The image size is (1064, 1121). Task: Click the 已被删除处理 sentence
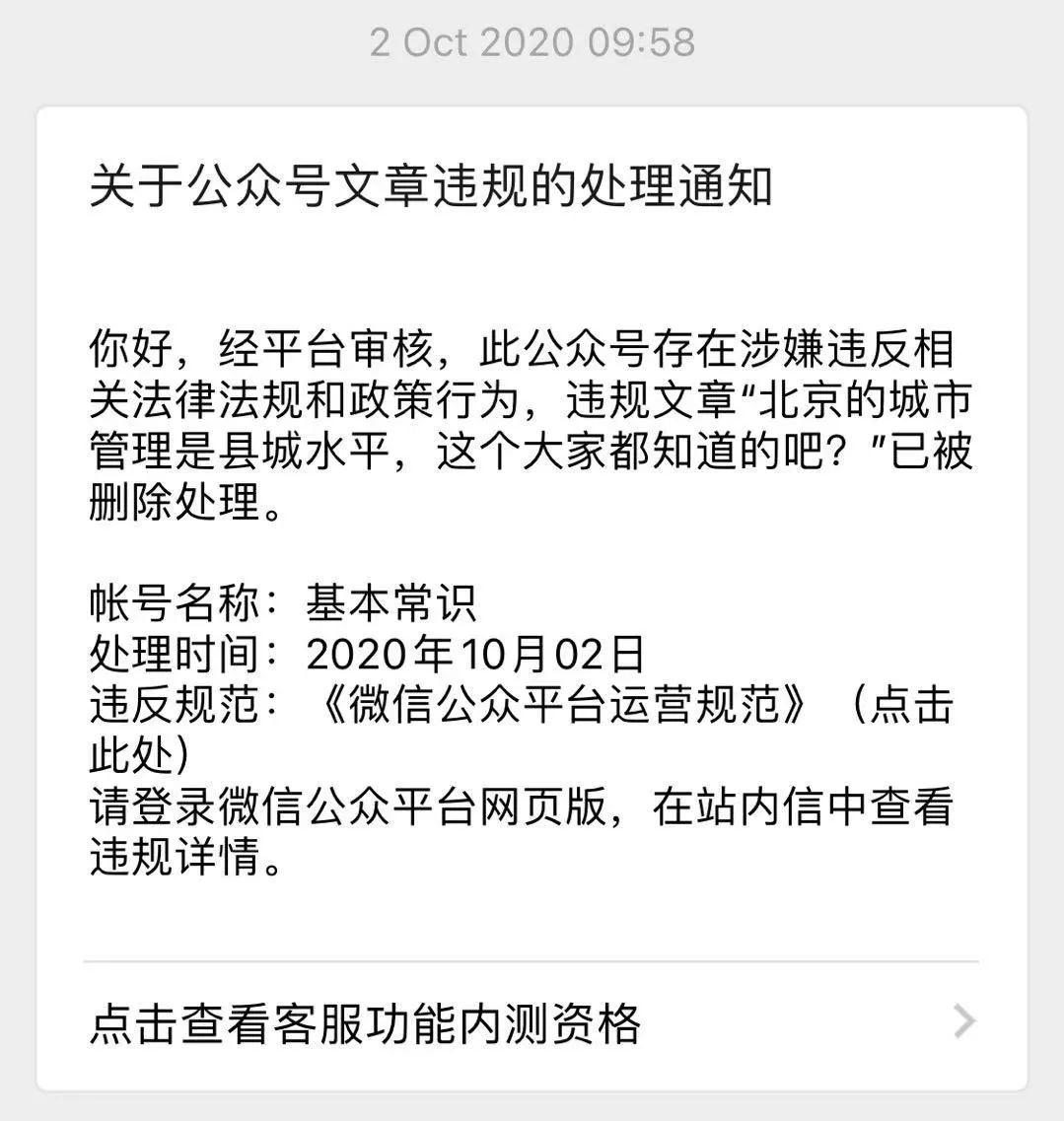click(x=182, y=503)
